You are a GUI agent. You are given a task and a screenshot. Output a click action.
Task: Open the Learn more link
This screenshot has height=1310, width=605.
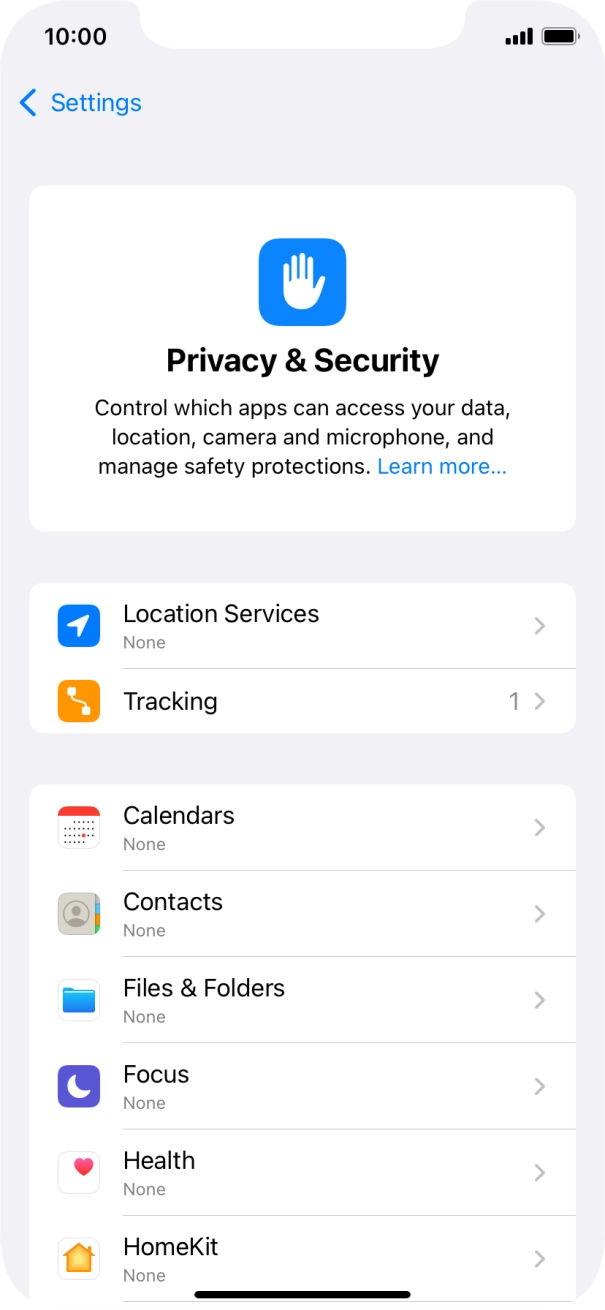tap(441, 466)
